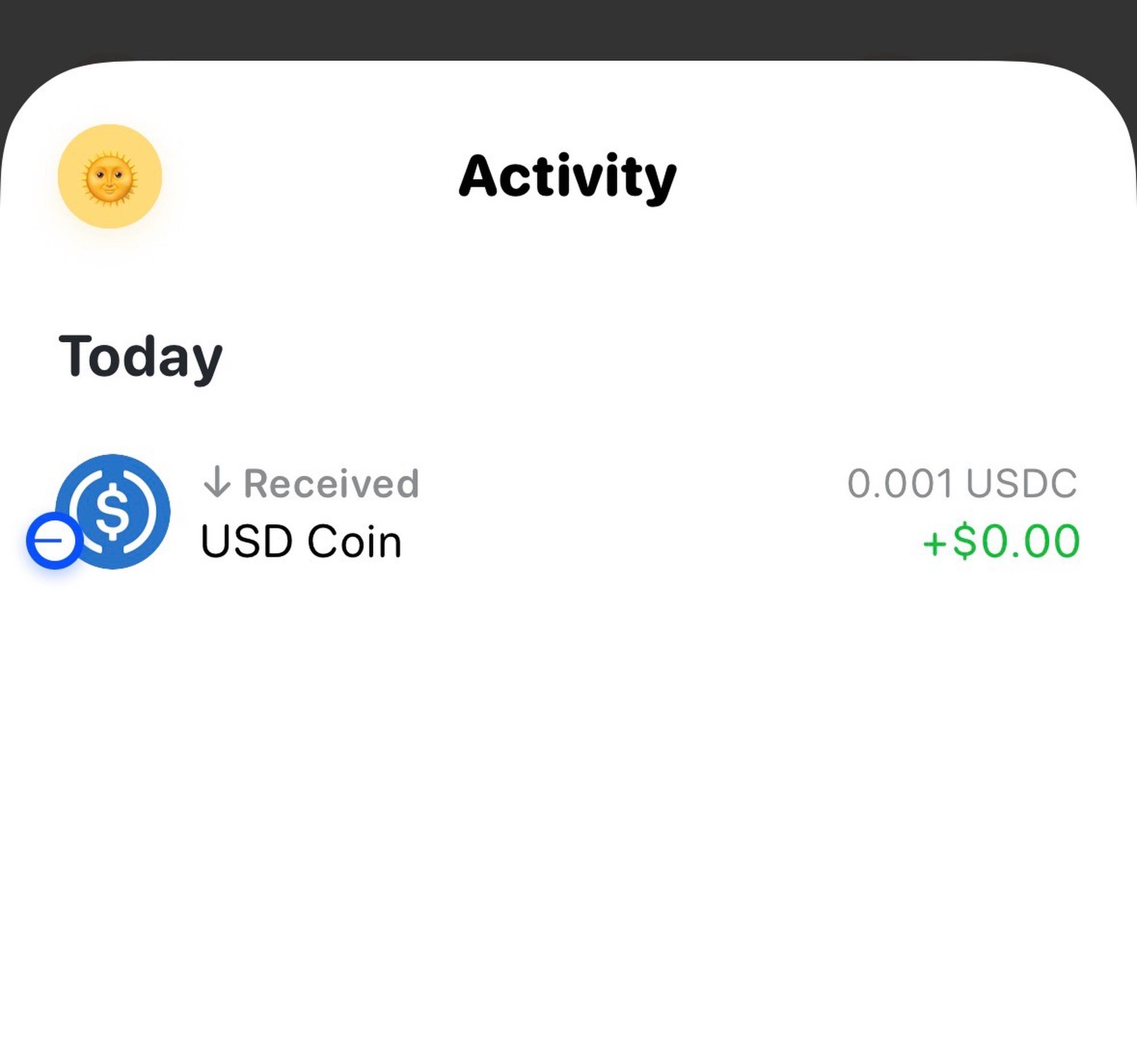Open the sun emoji profile avatar

(110, 176)
